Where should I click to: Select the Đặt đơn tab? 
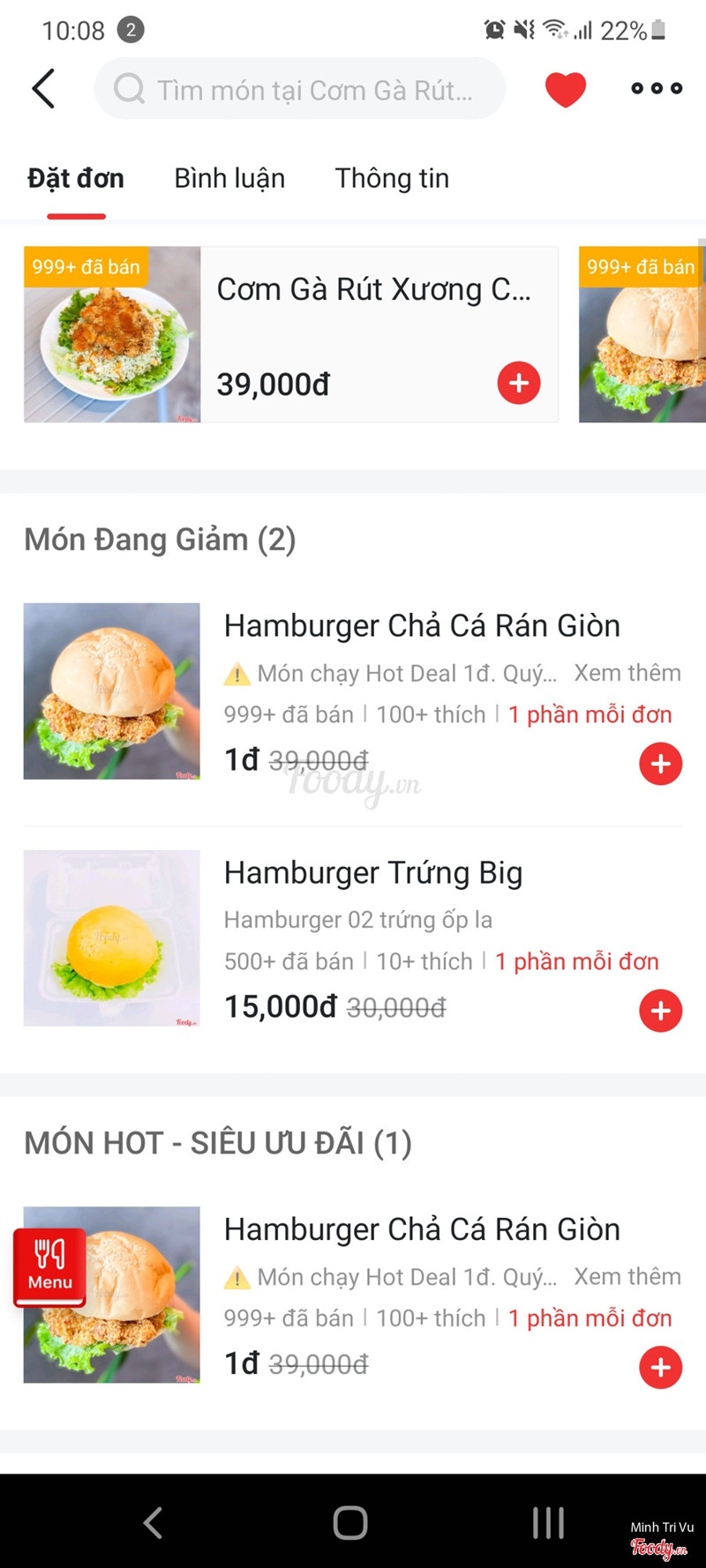tap(76, 179)
